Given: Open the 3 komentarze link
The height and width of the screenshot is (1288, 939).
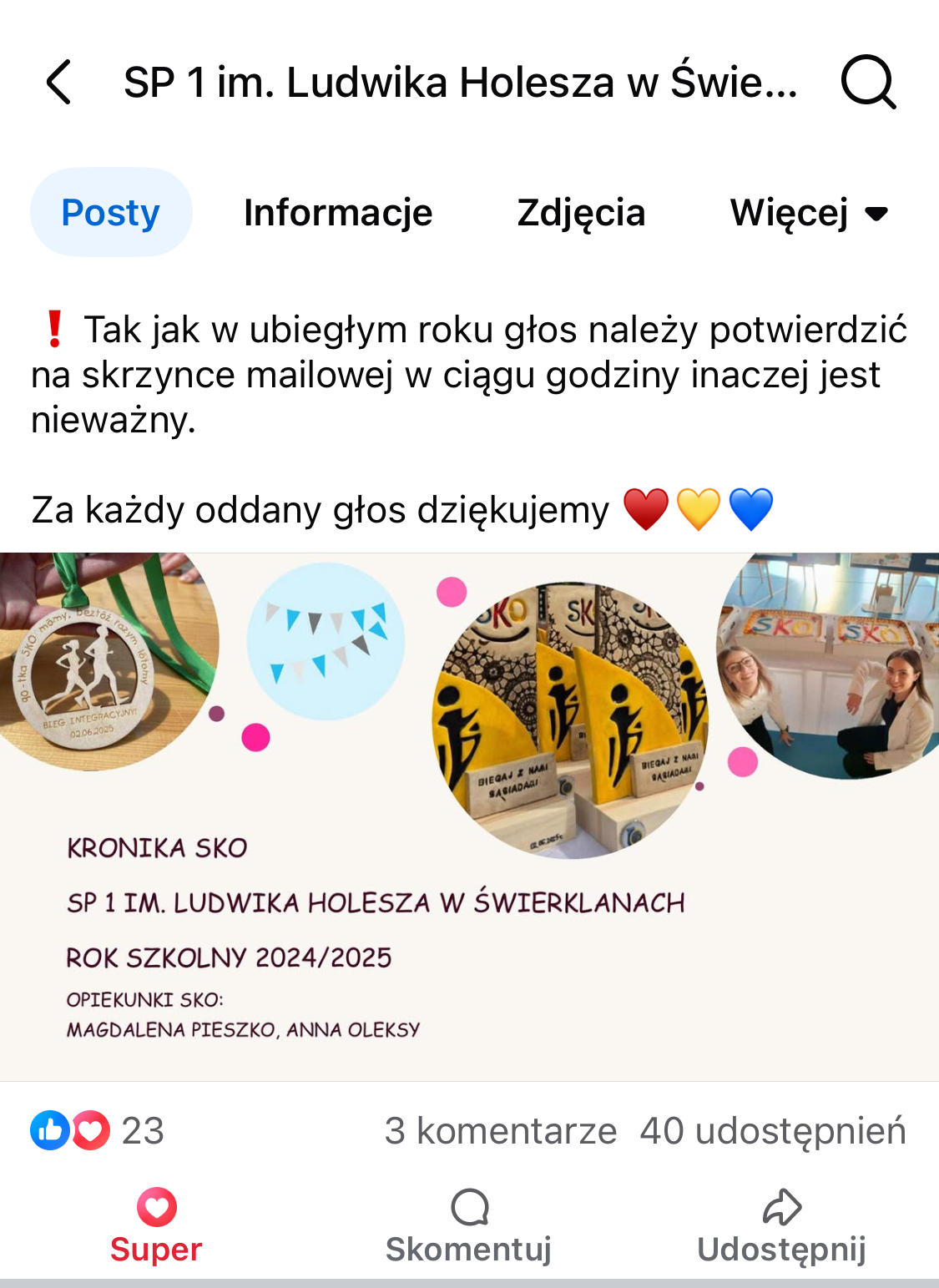Looking at the screenshot, I should point(500,1131).
